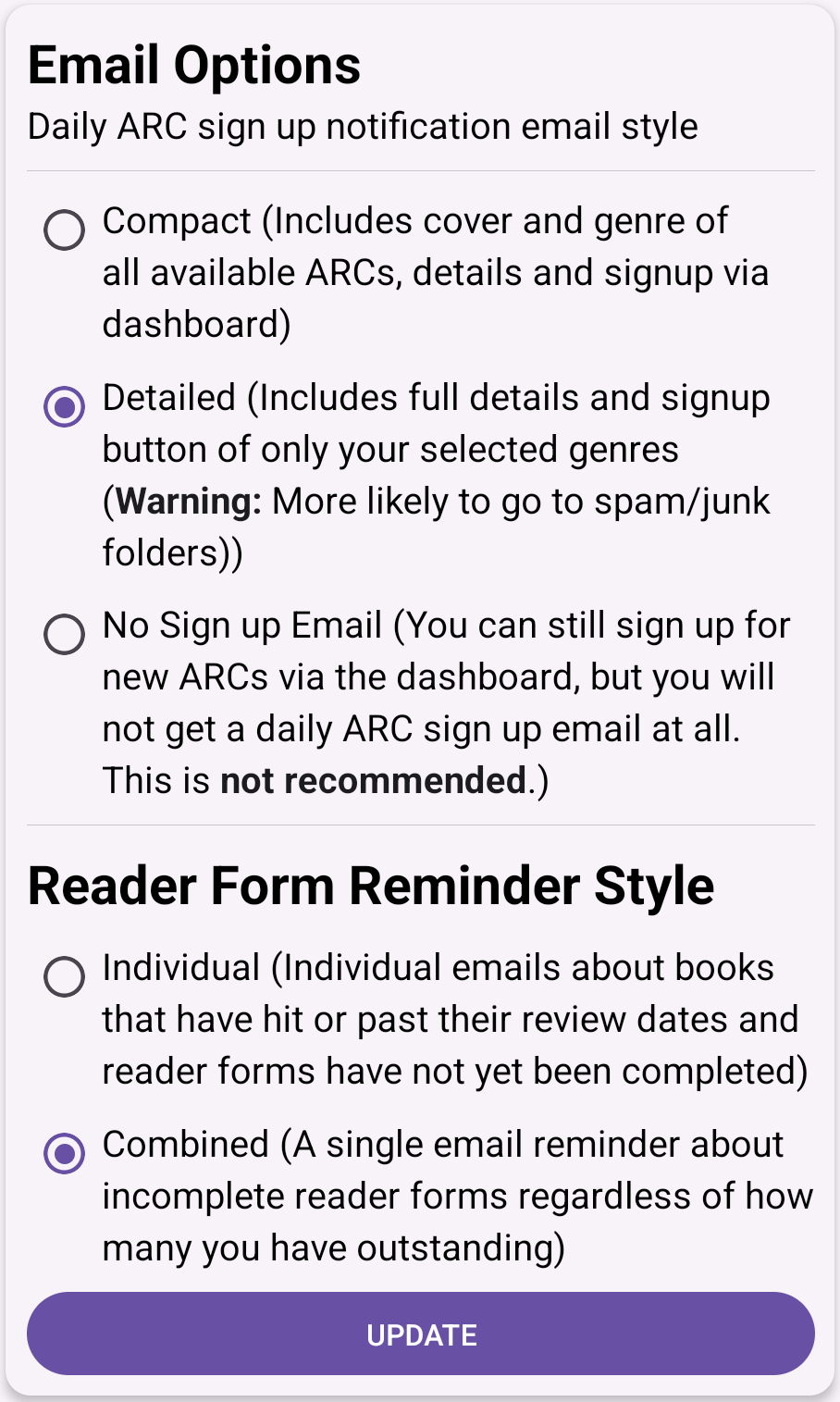The image size is (840, 1402).
Task: Click the divider below Email Options subtitle
Action: coord(420,170)
